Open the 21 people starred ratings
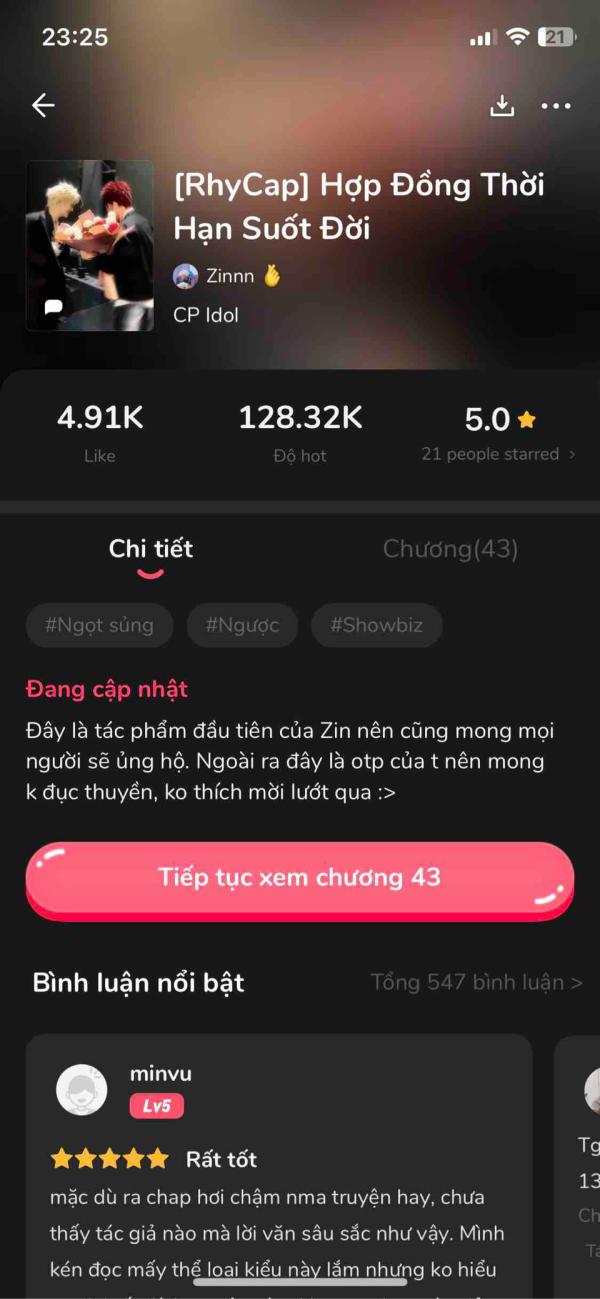The image size is (600, 1299). (498, 454)
